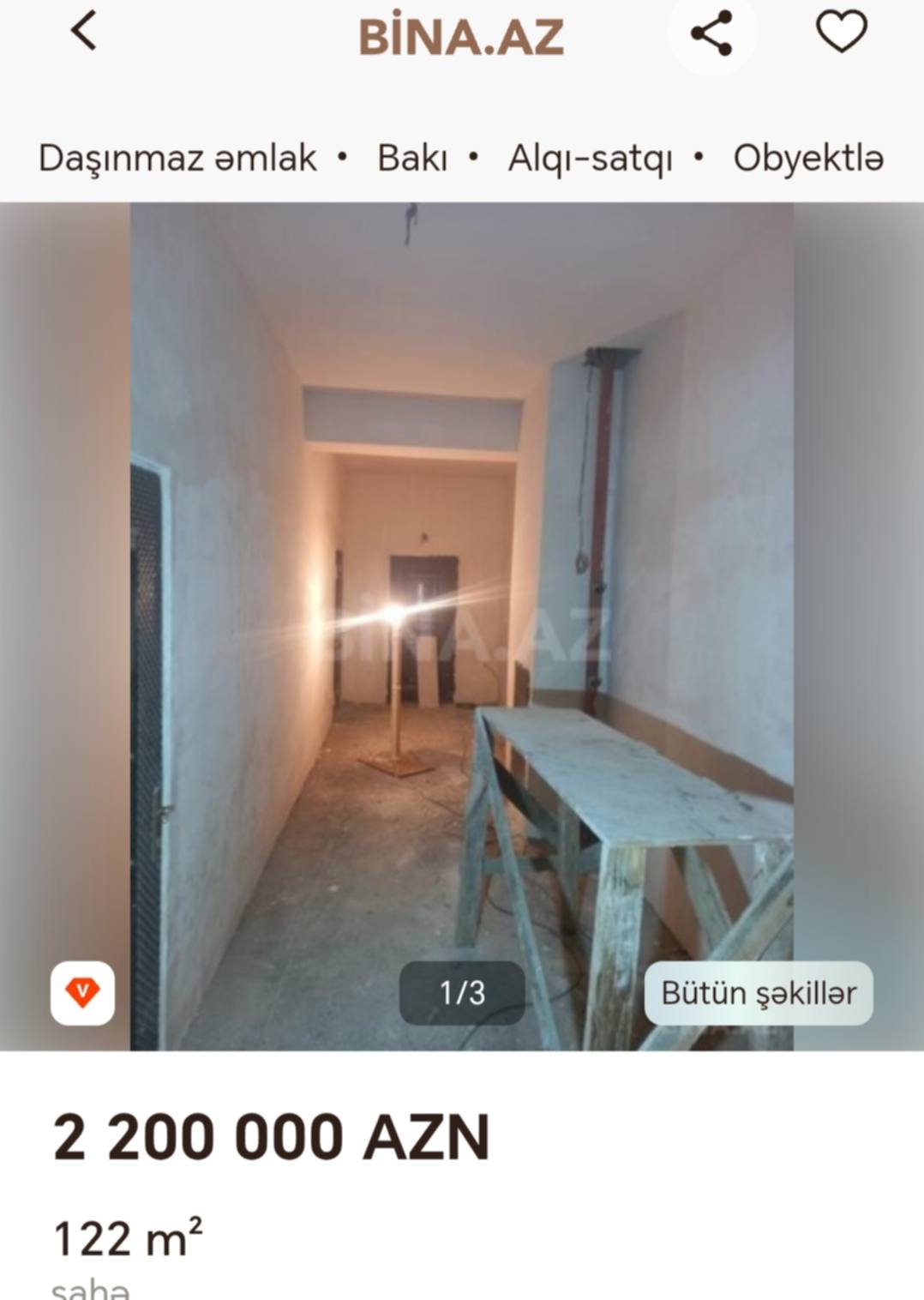Tap Bütün şəkillər to view all photos

point(759,993)
